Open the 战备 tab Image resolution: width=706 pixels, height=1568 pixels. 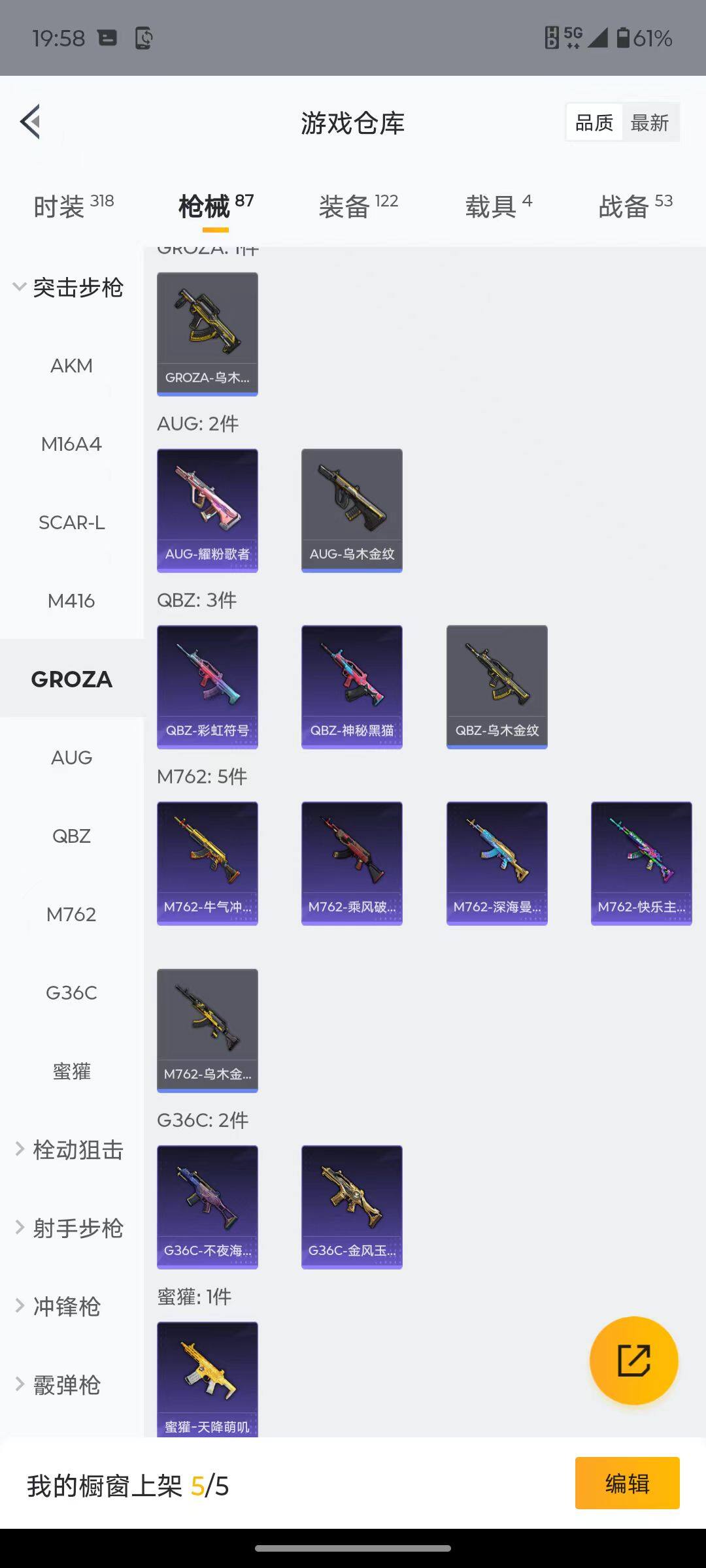pos(635,206)
